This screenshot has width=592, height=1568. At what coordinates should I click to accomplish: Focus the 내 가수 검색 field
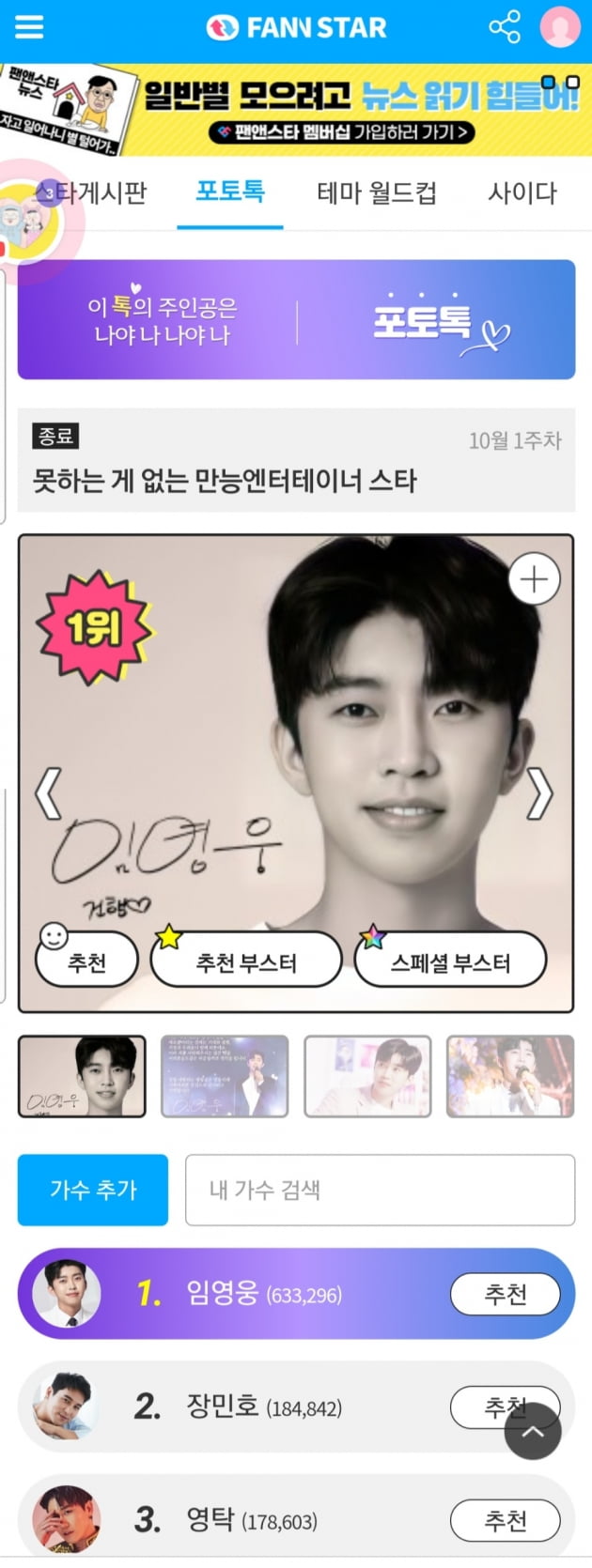point(380,1190)
